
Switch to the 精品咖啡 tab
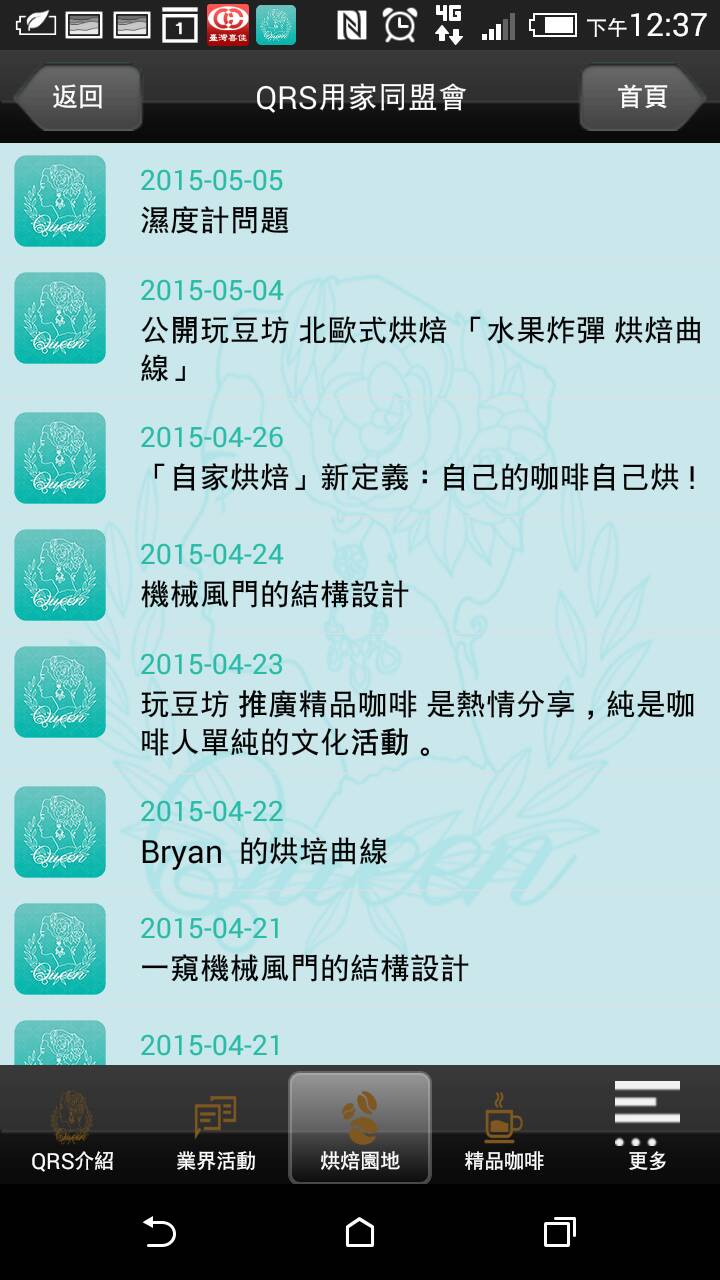click(x=504, y=1128)
